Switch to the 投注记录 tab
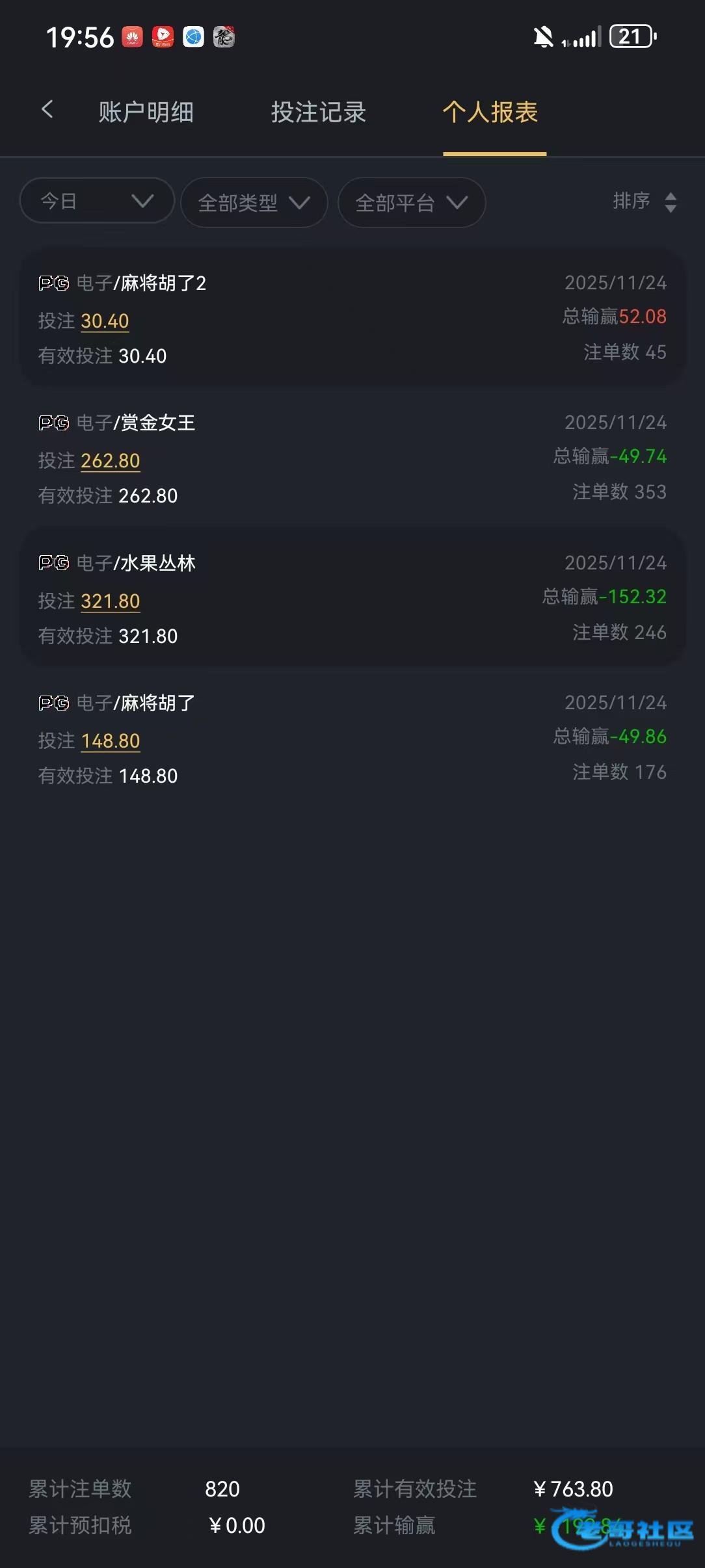 [318, 112]
